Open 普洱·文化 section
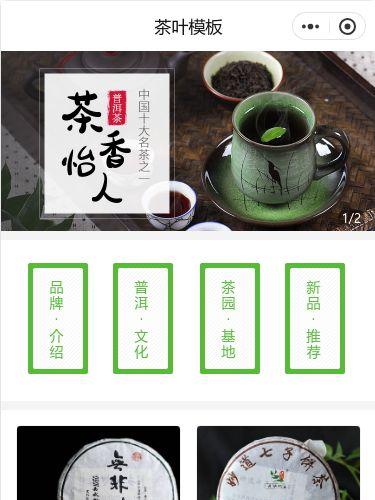Screen dimensions: 375x500 coord(143,318)
